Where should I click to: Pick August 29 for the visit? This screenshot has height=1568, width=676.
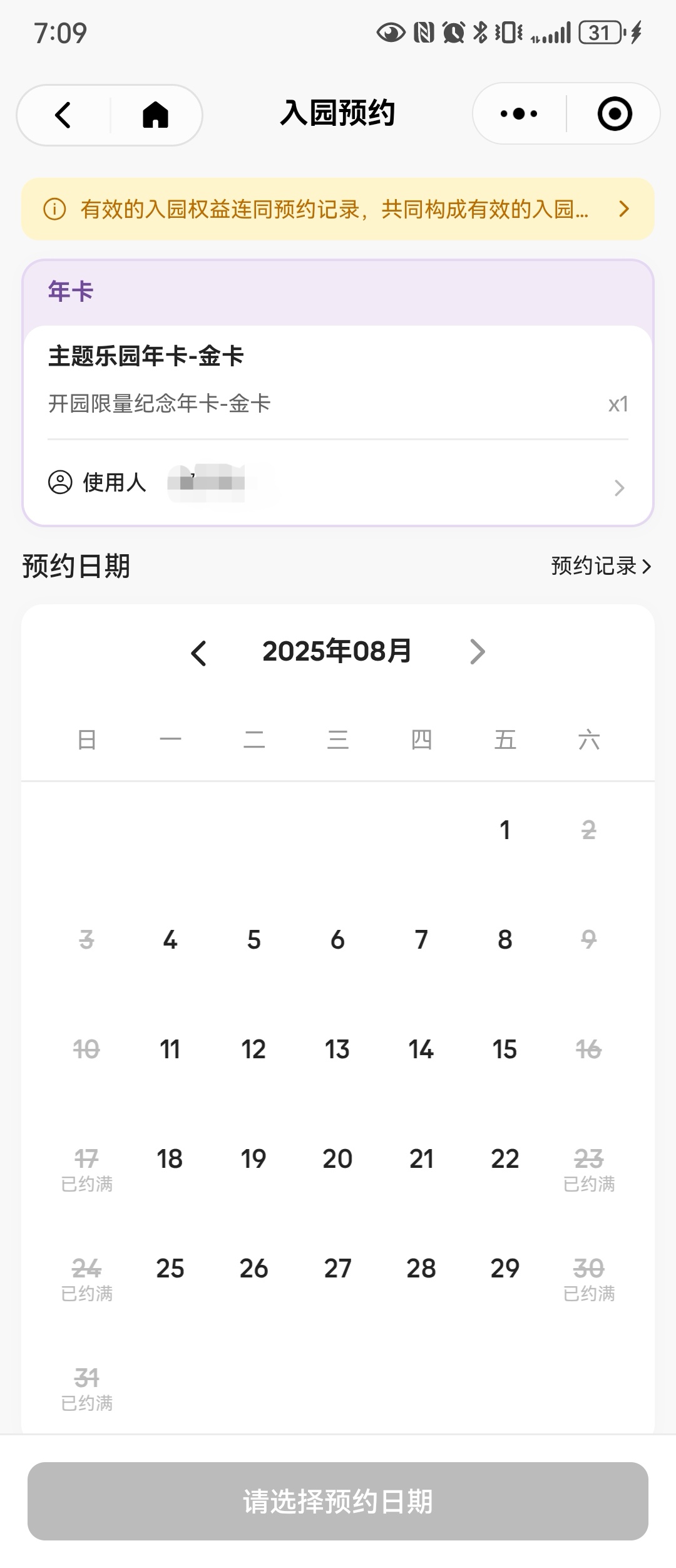pos(504,1269)
